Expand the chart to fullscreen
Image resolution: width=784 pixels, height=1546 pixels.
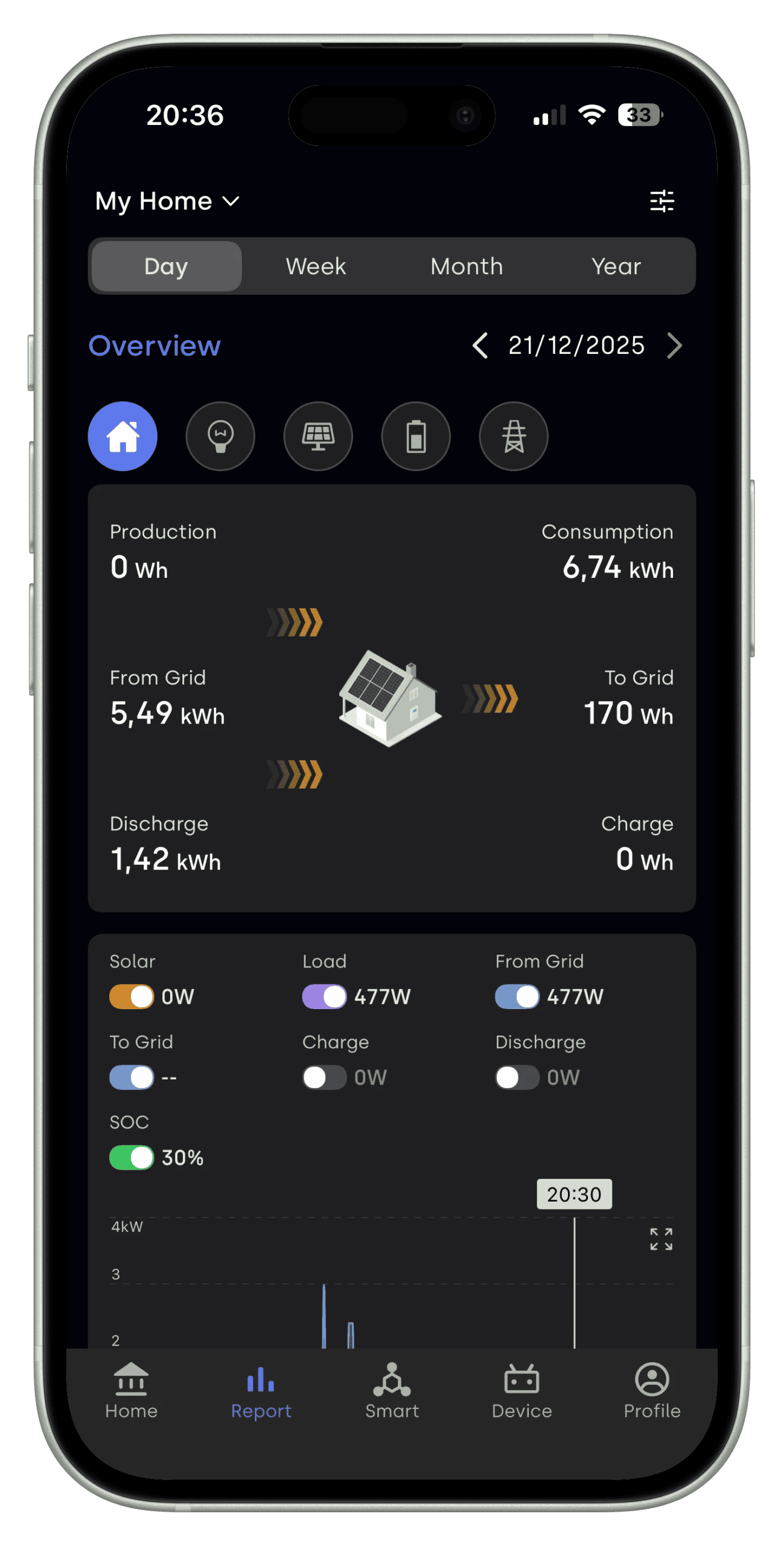click(661, 1239)
